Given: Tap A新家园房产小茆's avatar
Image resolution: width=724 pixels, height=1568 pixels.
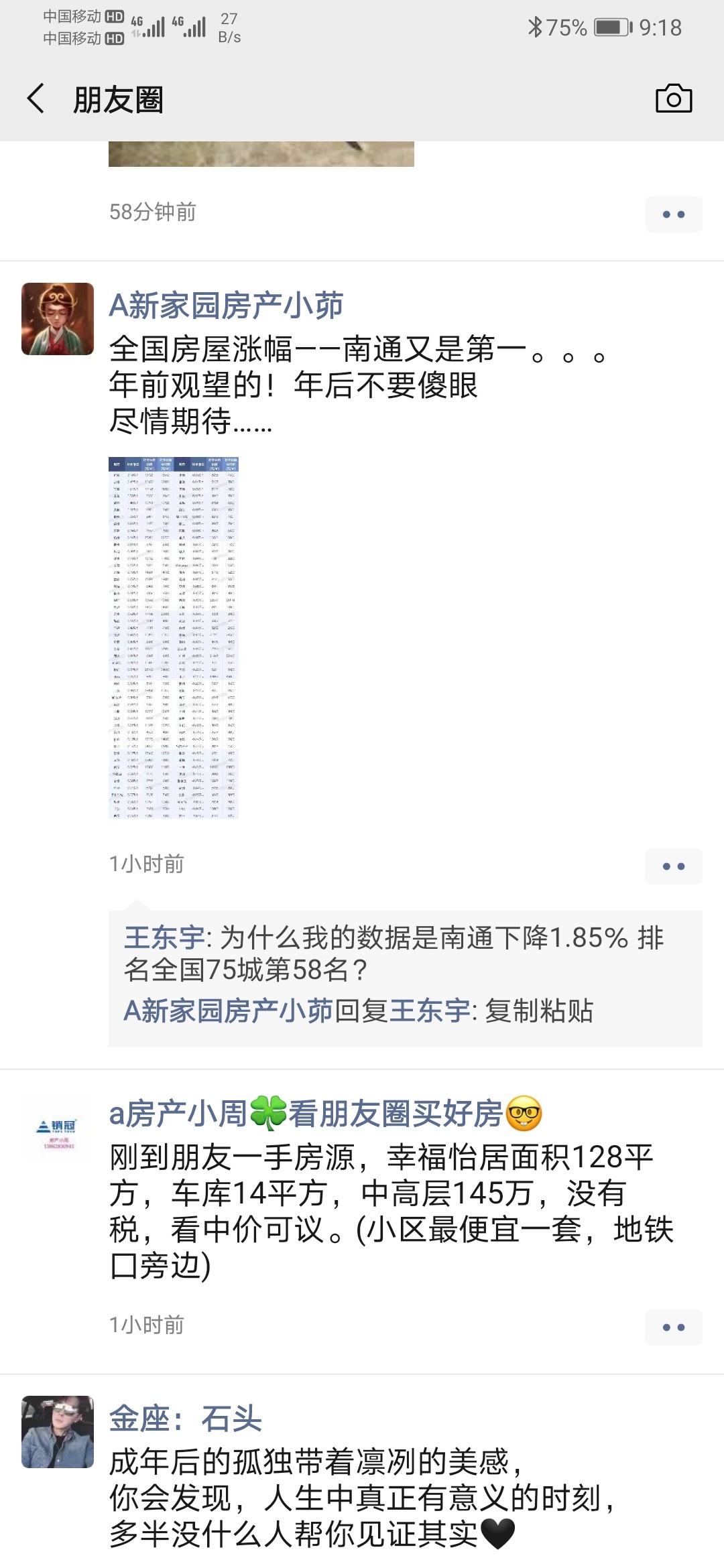Looking at the screenshot, I should [x=58, y=319].
